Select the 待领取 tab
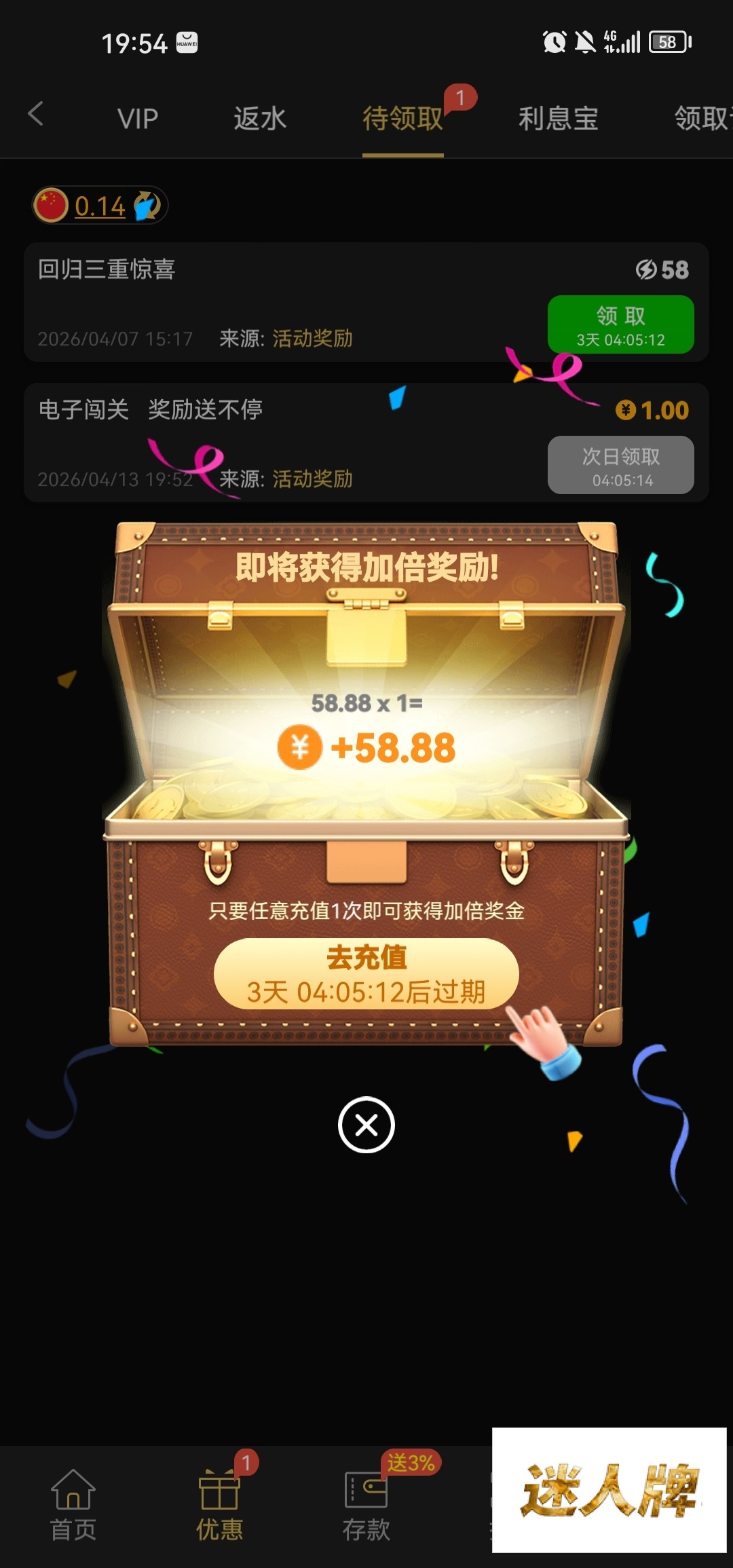The height and width of the screenshot is (1568, 733). (402, 119)
